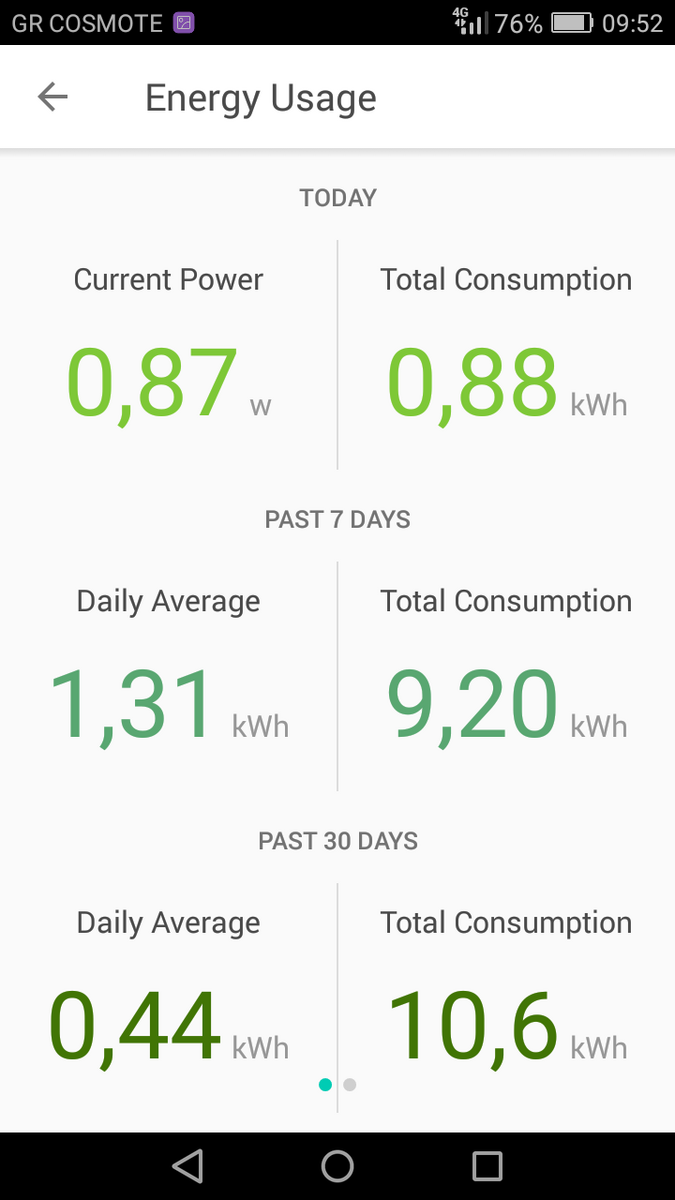Tap the system home button

[337, 1166]
